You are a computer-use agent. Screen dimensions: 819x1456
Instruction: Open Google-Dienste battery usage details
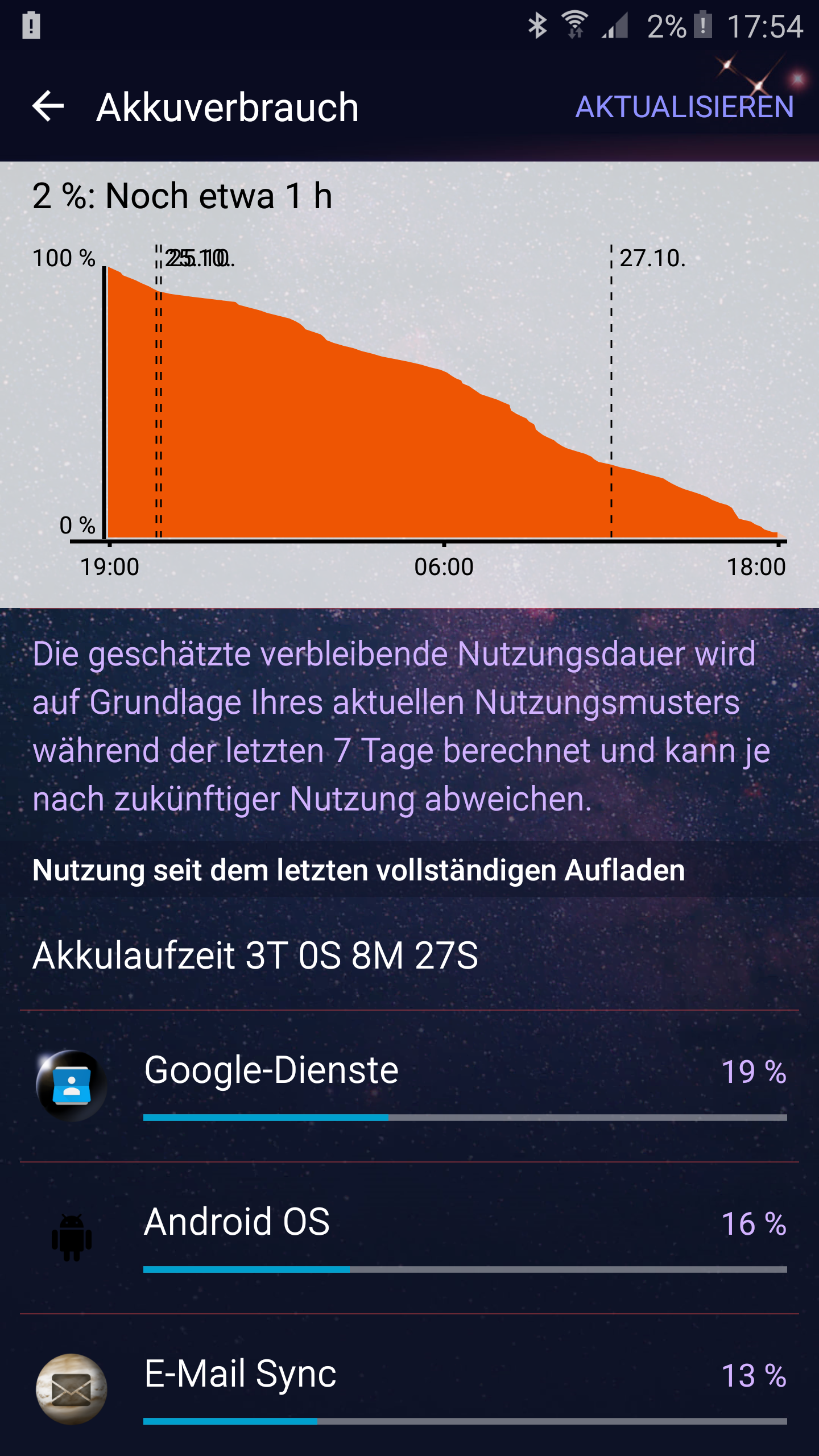(x=409, y=1086)
